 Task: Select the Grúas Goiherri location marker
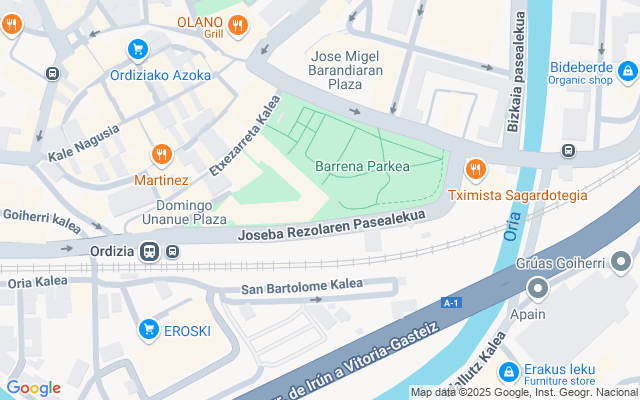(537, 290)
